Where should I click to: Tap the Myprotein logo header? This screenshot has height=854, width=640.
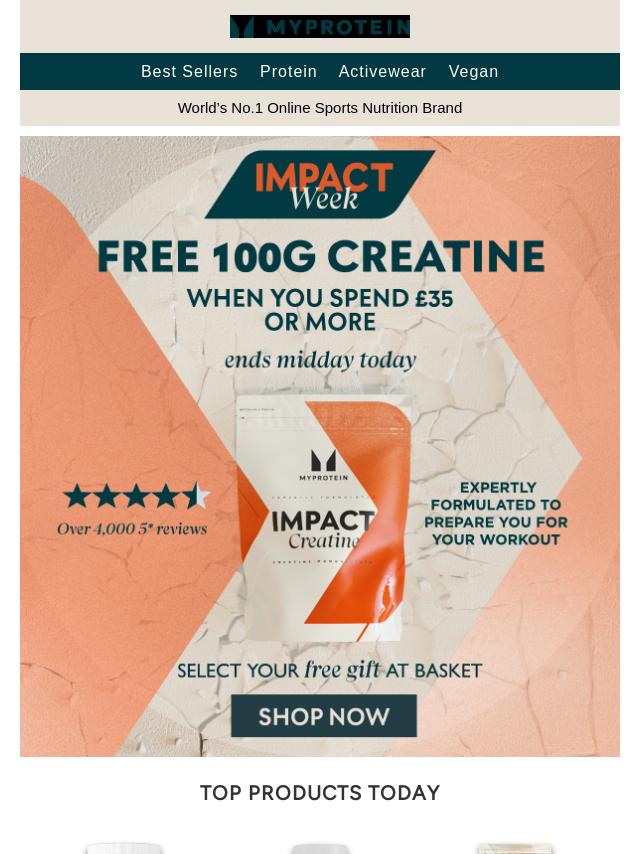click(320, 26)
